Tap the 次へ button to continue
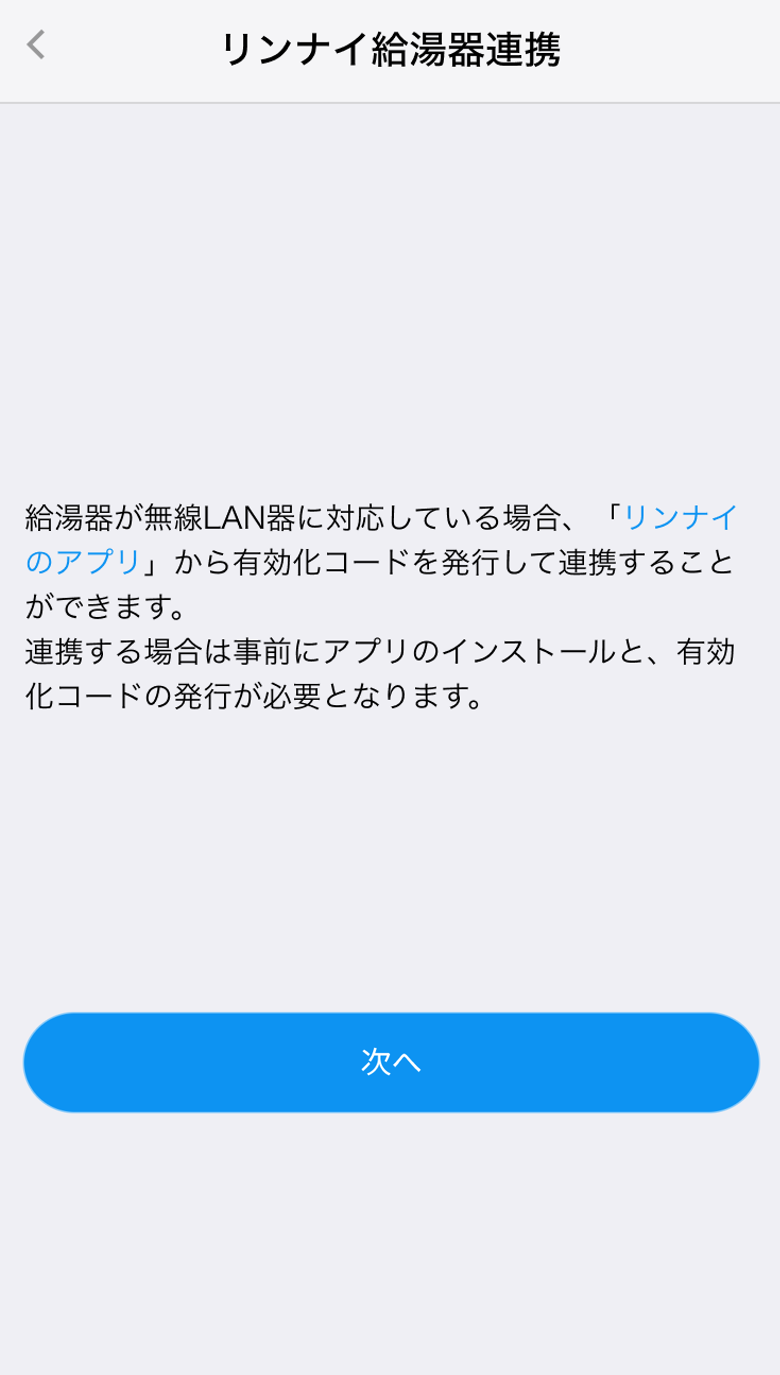The height and width of the screenshot is (1375, 780). point(391,1062)
